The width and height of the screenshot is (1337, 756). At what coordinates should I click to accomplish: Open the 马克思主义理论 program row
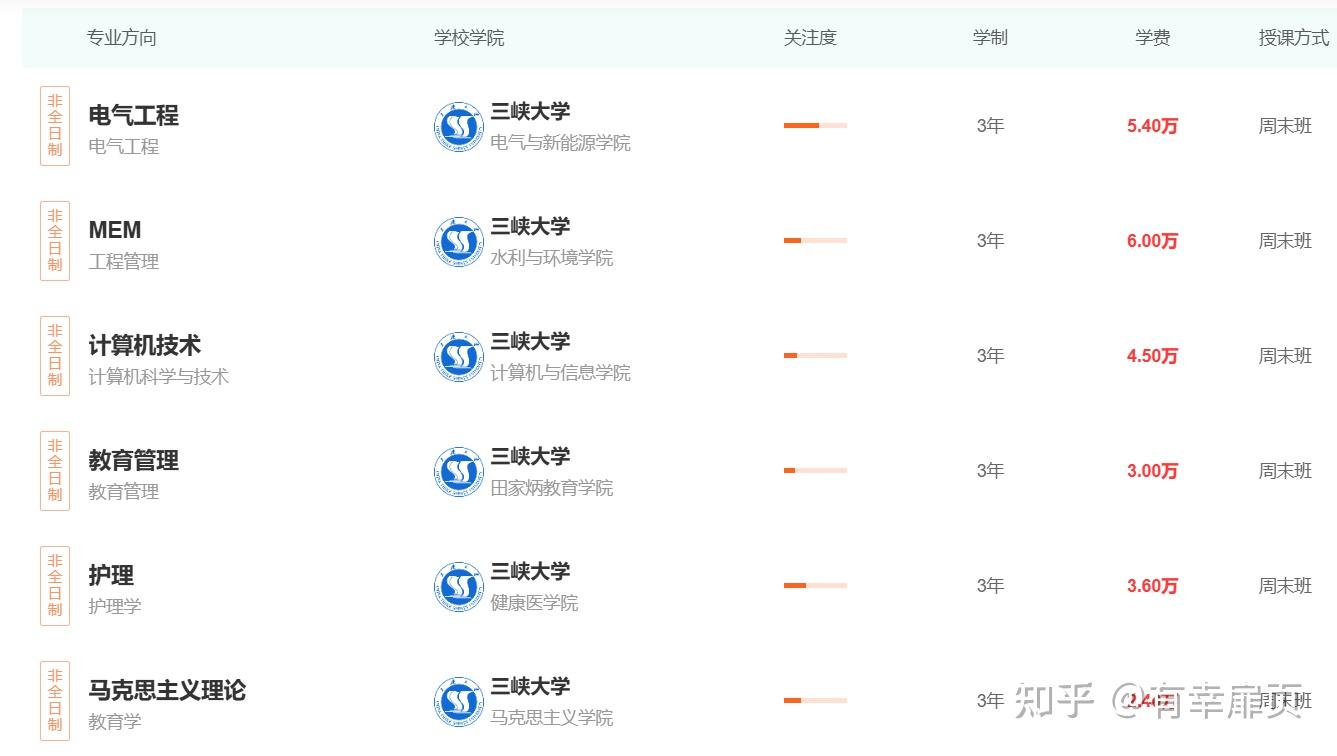pos(167,691)
